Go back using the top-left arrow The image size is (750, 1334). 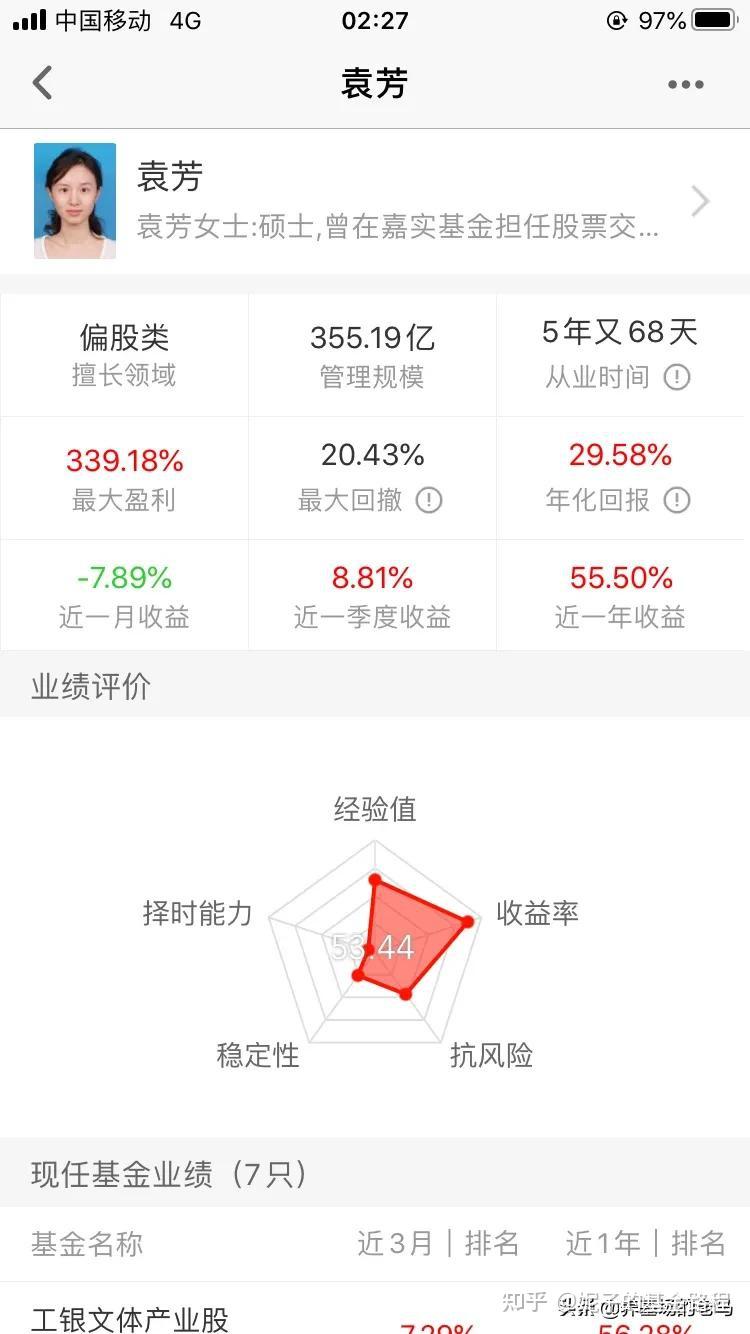coord(42,83)
